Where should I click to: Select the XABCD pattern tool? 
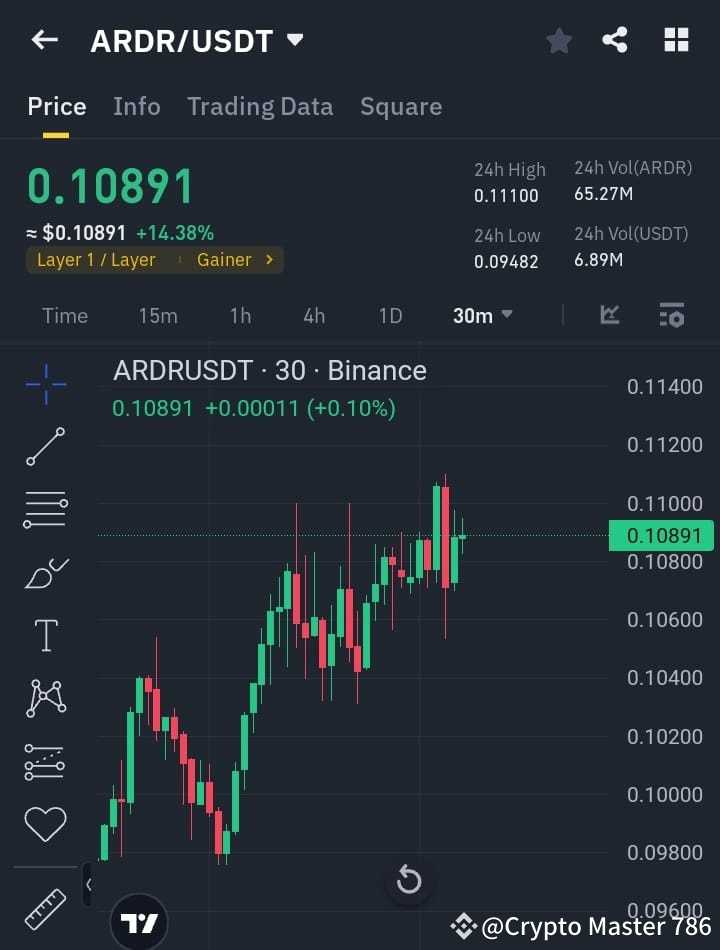pyautogui.click(x=45, y=698)
